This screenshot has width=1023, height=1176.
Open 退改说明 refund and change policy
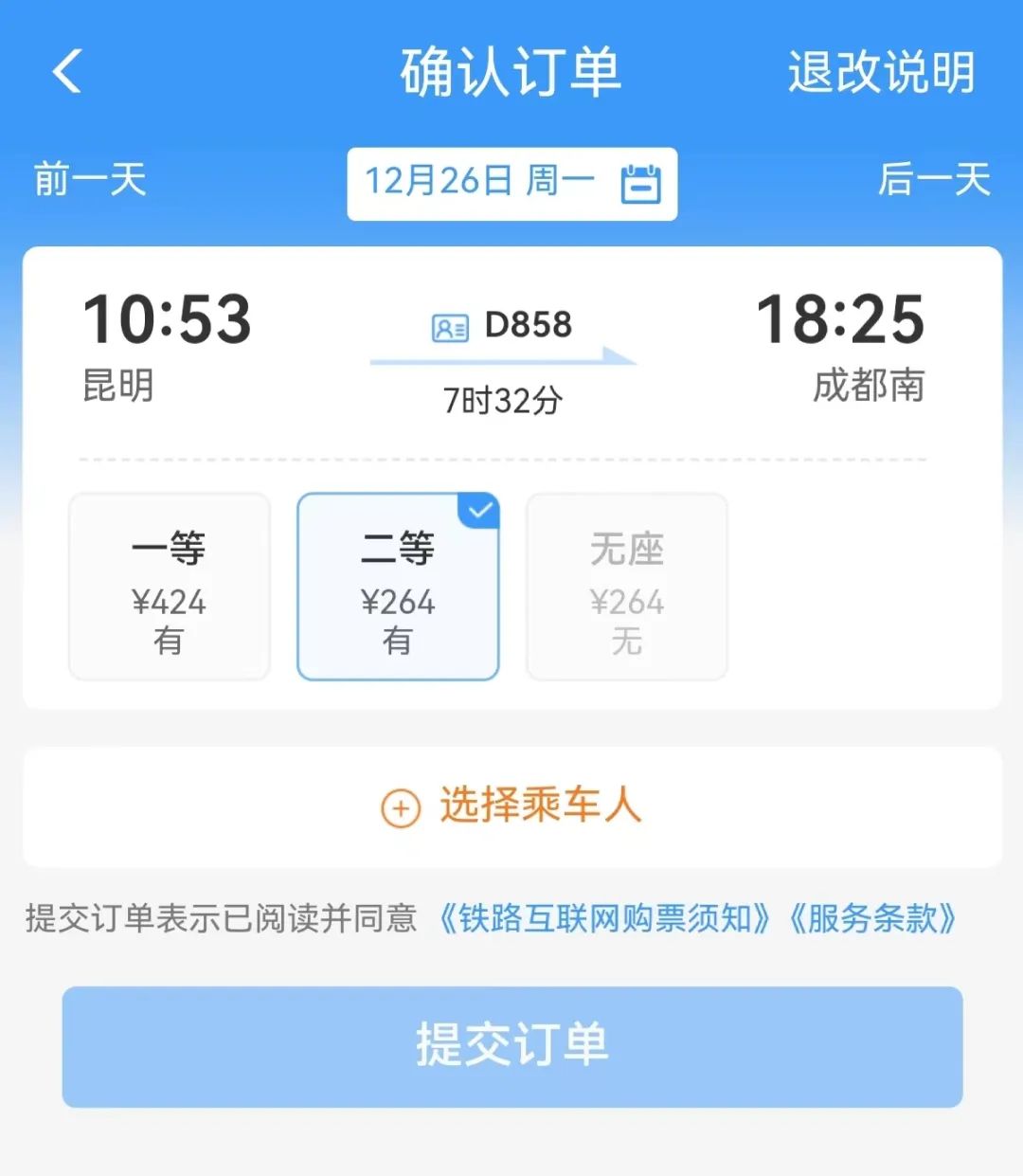(881, 72)
